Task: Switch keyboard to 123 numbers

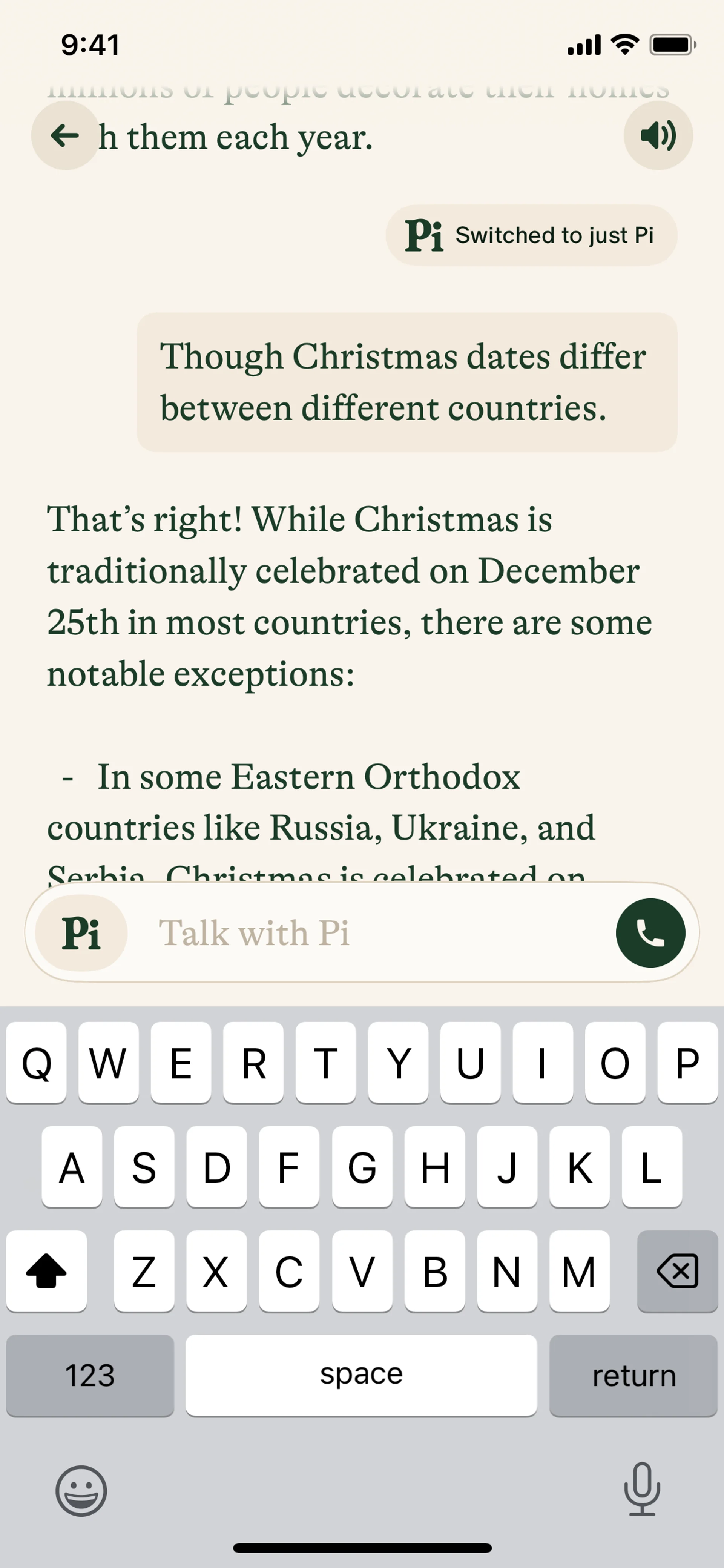Action: 90,1376
